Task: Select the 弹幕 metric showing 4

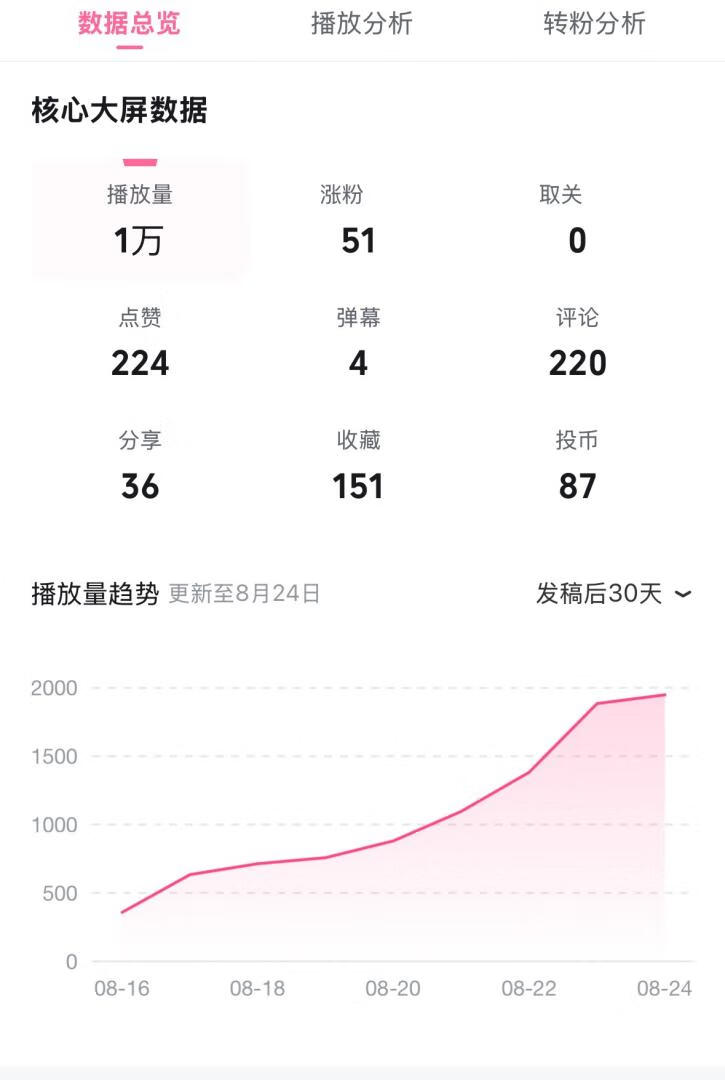Action: tap(359, 342)
